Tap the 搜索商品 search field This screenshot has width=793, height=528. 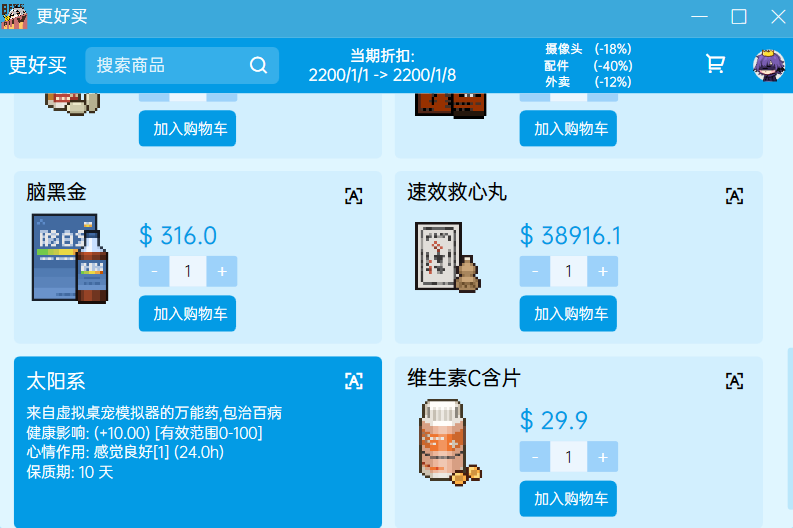pyautogui.click(x=165, y=66)
